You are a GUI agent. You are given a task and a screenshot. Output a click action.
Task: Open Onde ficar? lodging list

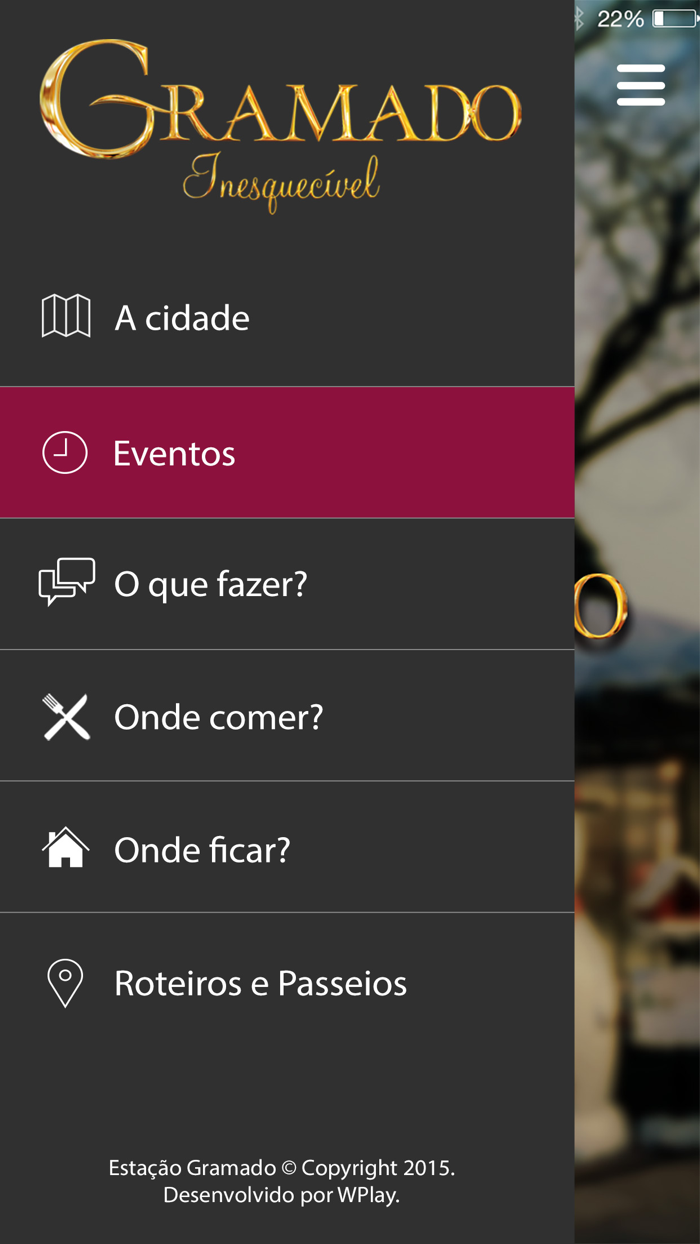coord(287,848)
